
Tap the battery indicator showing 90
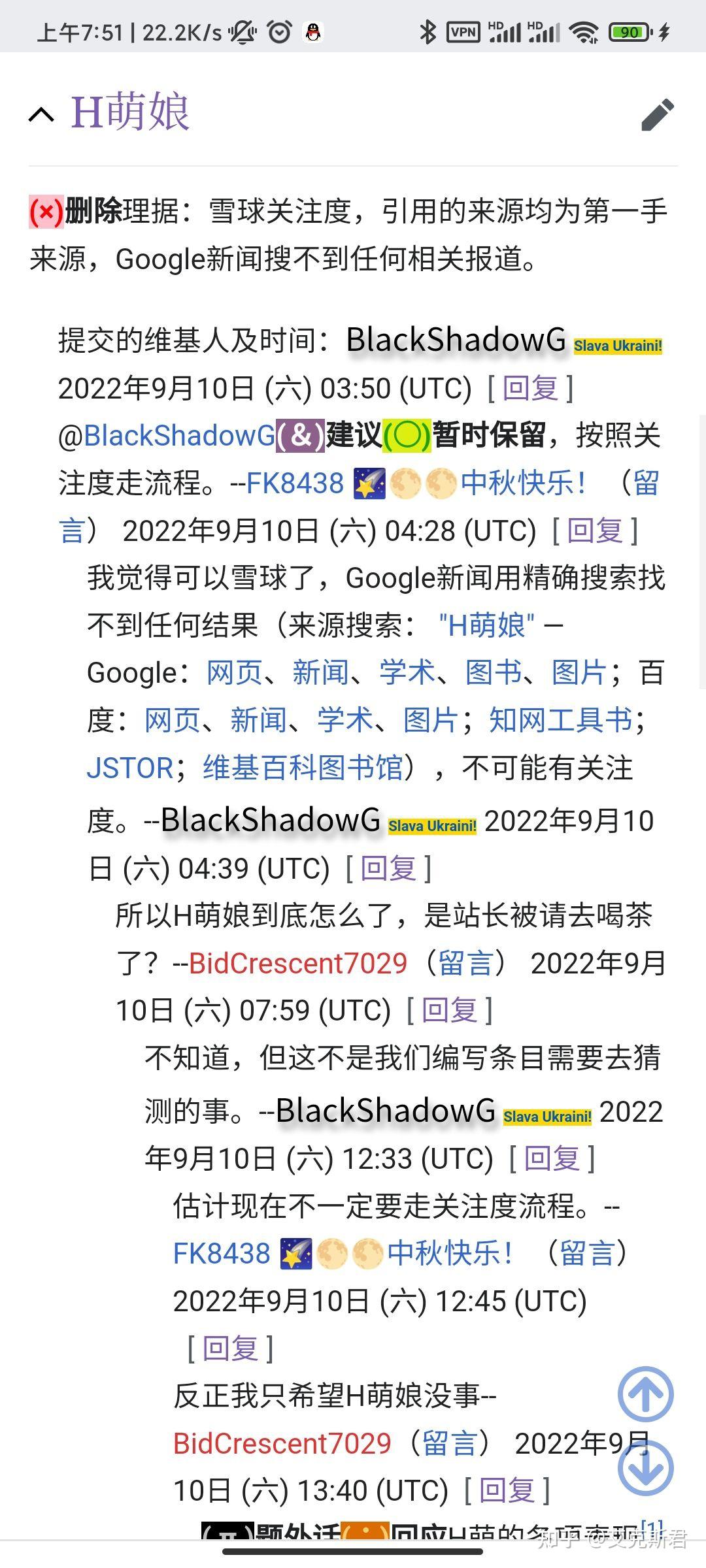[628, 31]
